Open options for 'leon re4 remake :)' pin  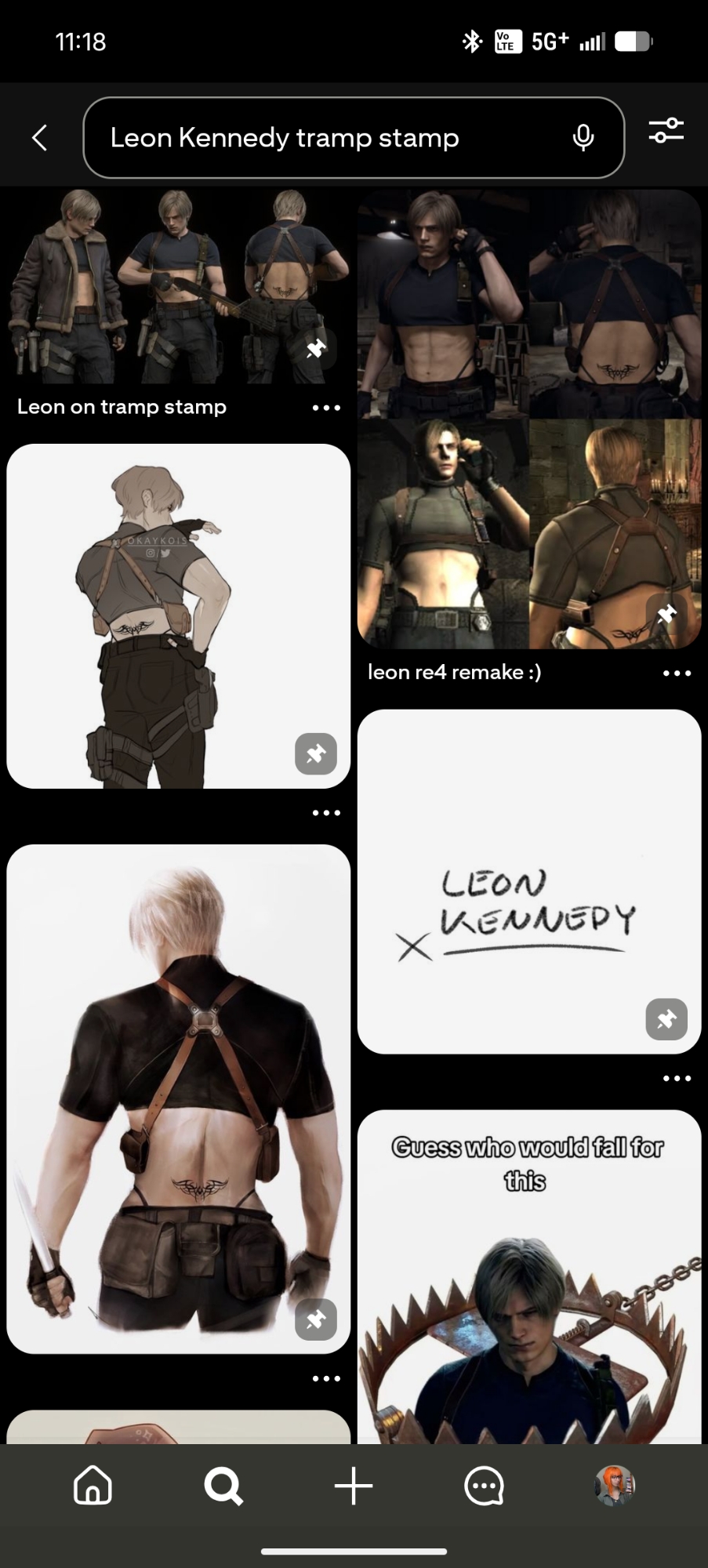(677, 673)
